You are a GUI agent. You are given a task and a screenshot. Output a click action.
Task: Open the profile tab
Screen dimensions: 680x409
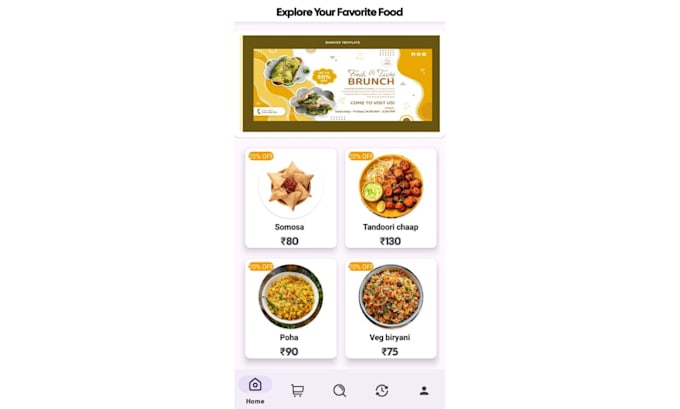424,391
